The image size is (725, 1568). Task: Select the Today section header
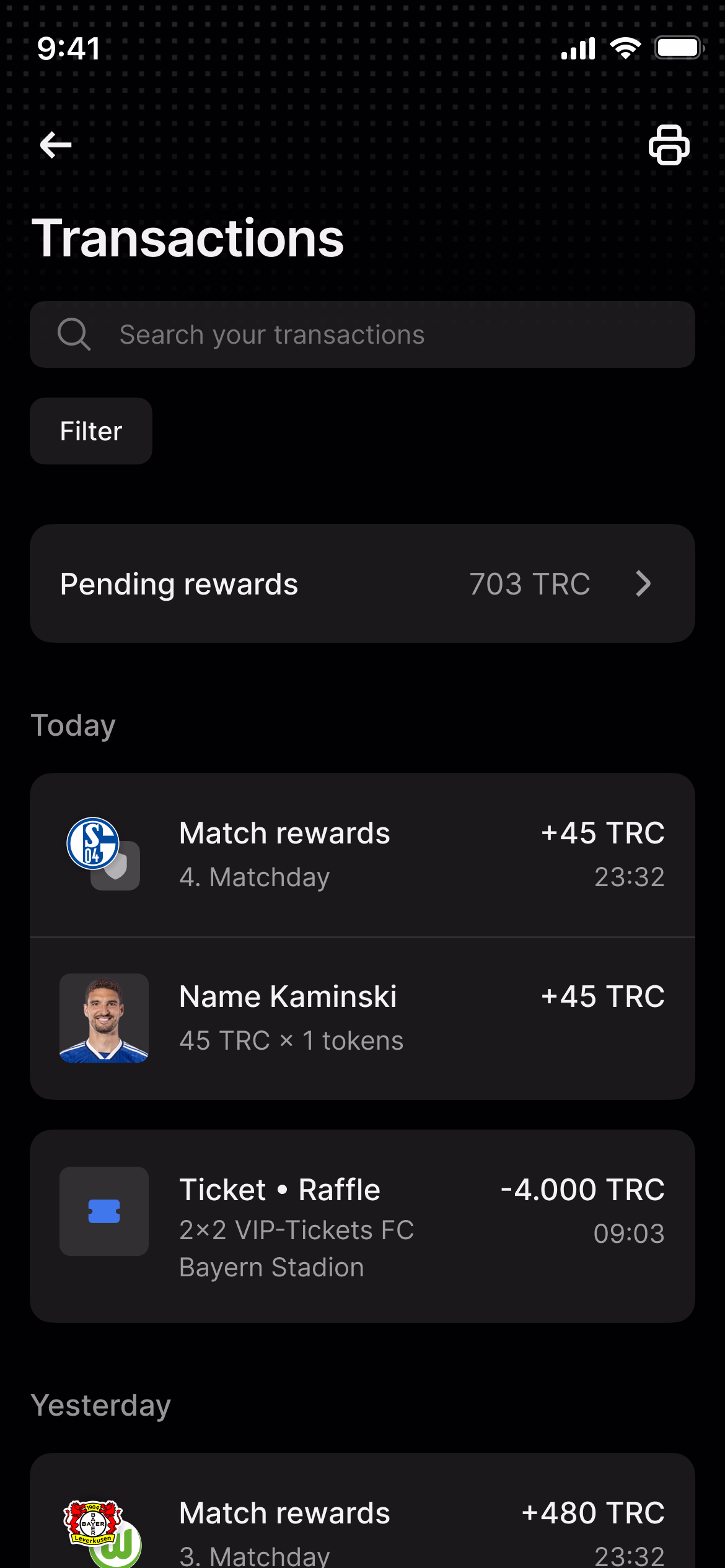pos(73,724)
